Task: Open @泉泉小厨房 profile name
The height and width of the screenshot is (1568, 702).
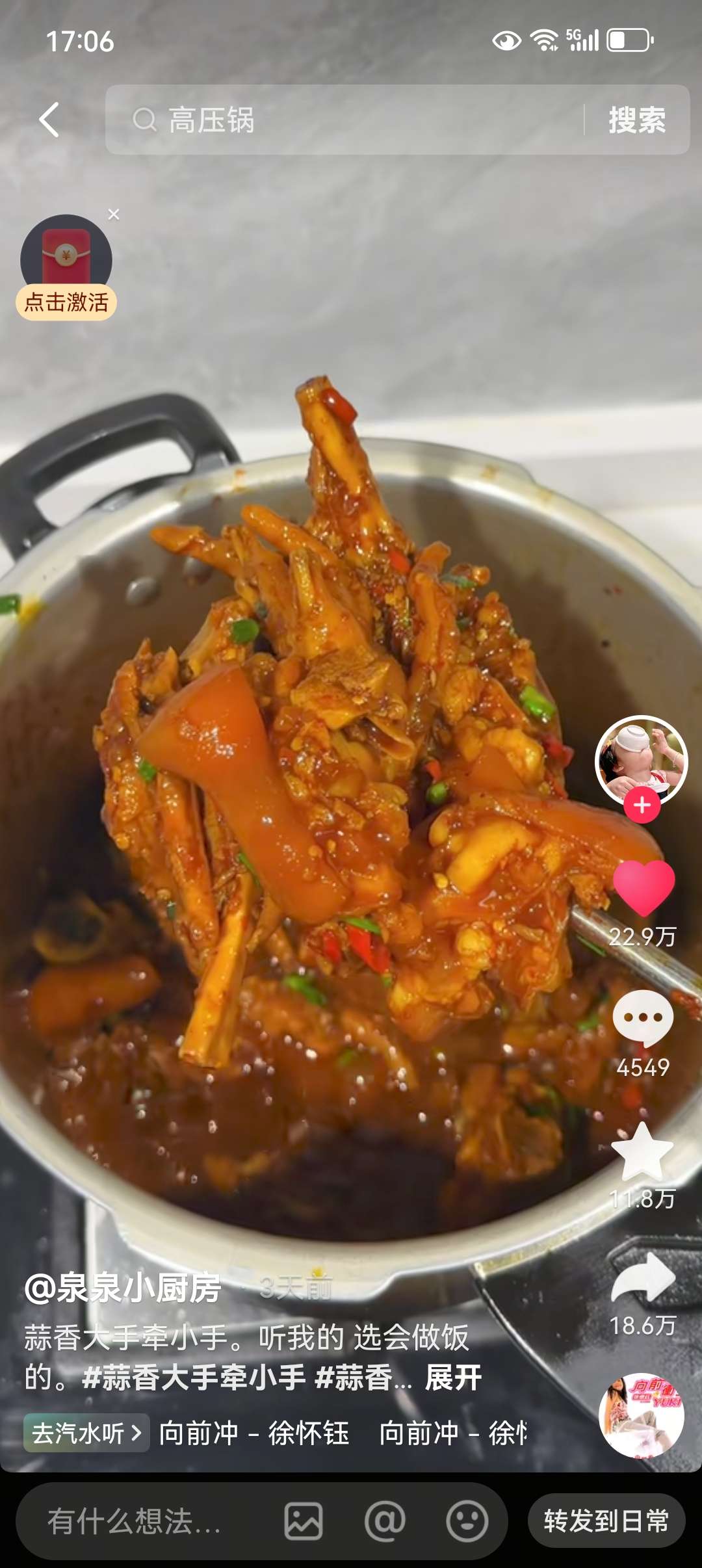Action: 123,1288
